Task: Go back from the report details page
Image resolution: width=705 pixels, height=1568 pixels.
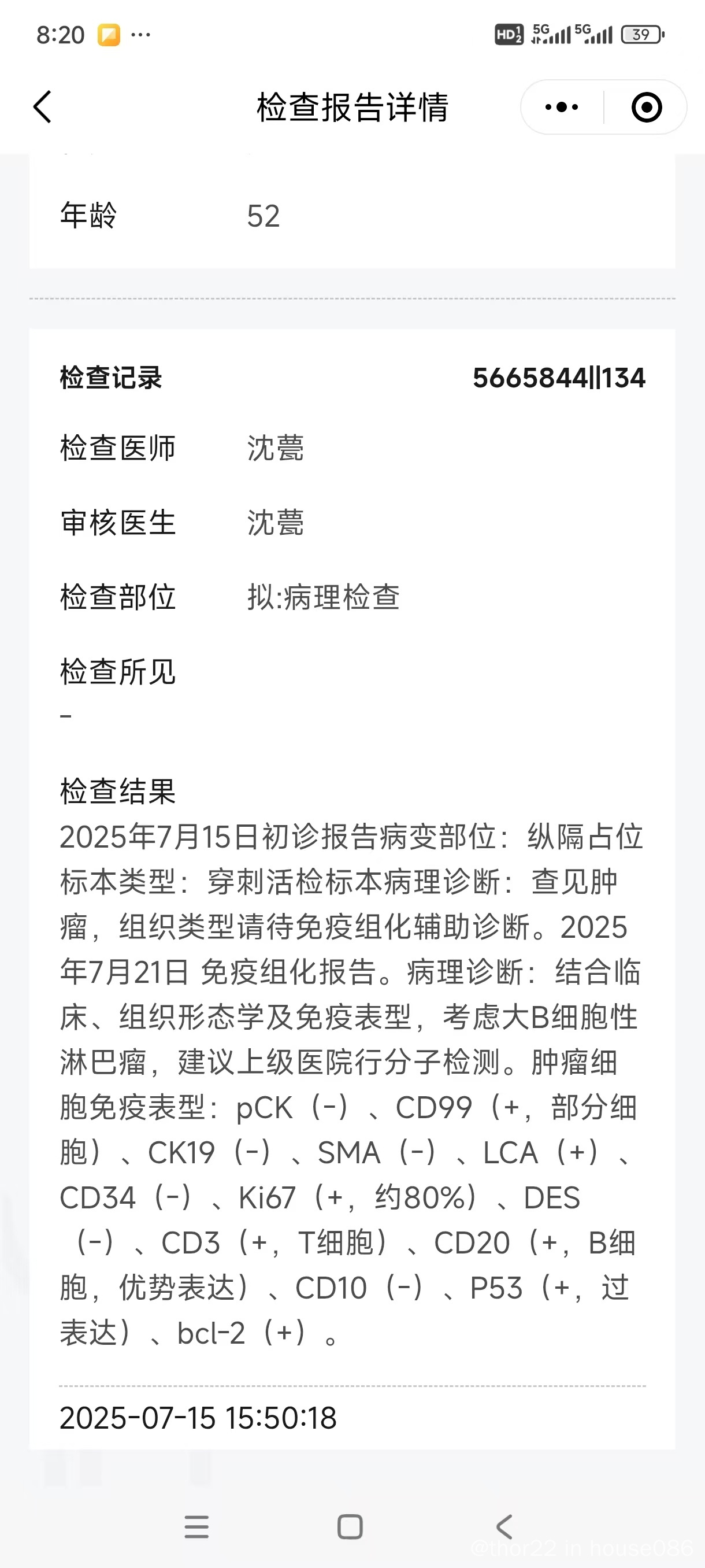Action: tap(43, 107)
